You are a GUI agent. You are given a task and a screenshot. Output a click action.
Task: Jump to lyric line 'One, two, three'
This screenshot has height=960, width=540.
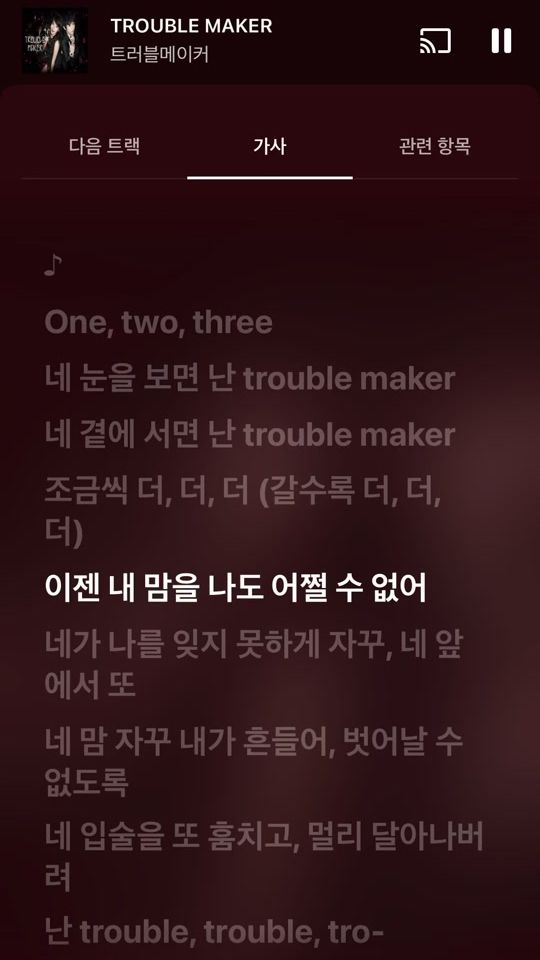pyautogui.click(x=159, y=323)
